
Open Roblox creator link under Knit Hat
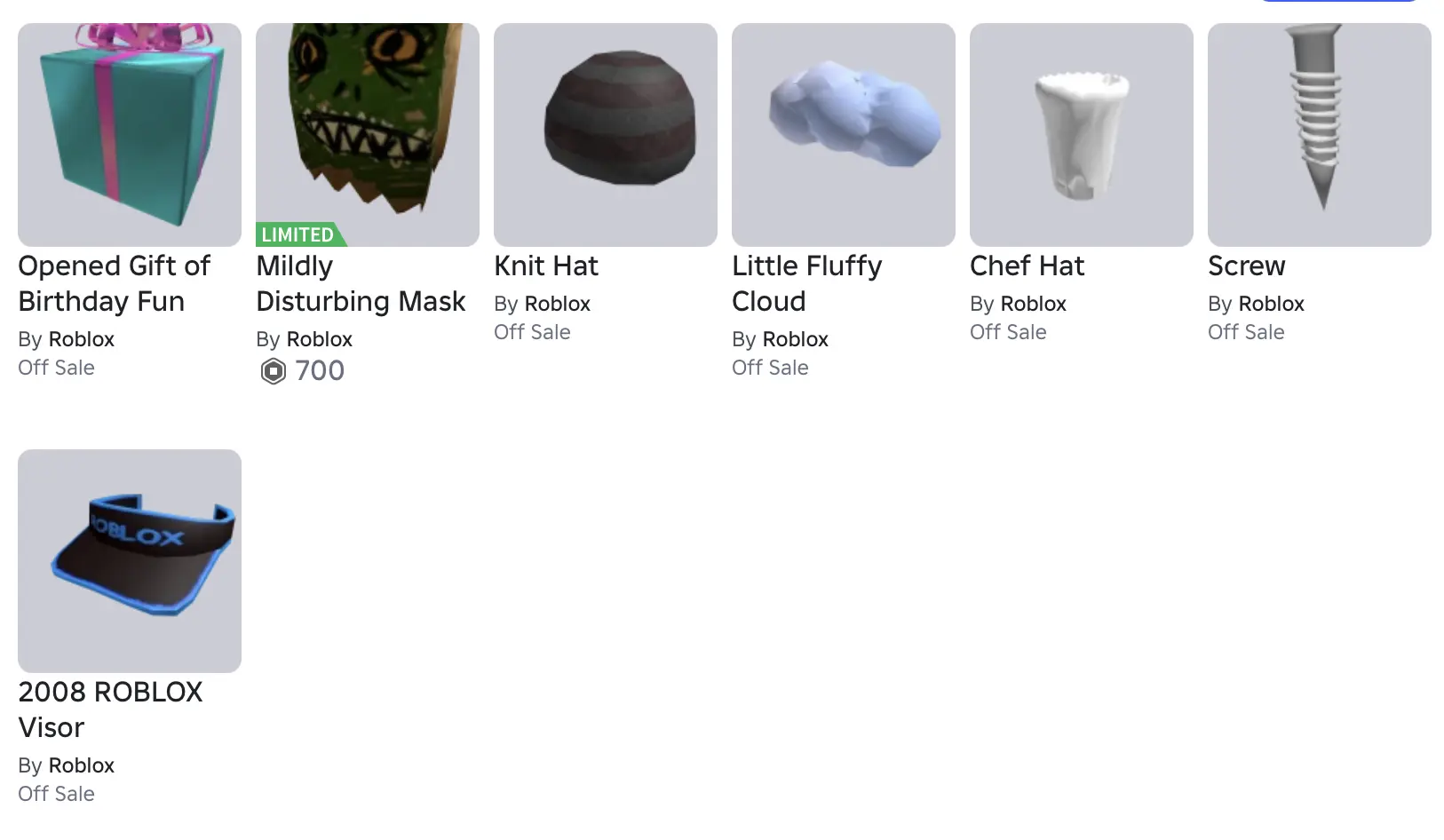(x=557, y=304)
